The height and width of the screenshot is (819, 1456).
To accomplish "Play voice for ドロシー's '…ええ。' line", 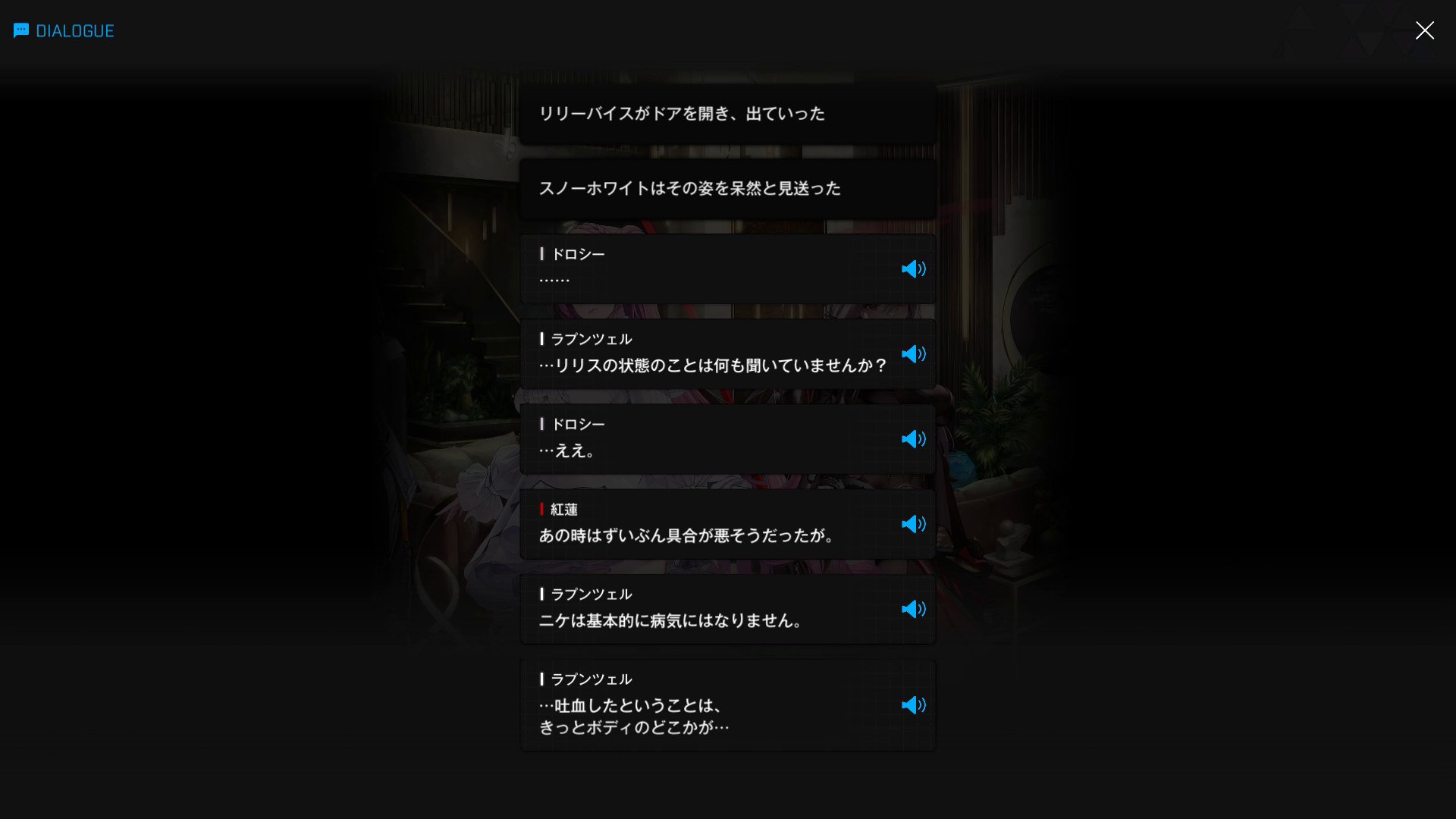I will click(x=913, y=439).
